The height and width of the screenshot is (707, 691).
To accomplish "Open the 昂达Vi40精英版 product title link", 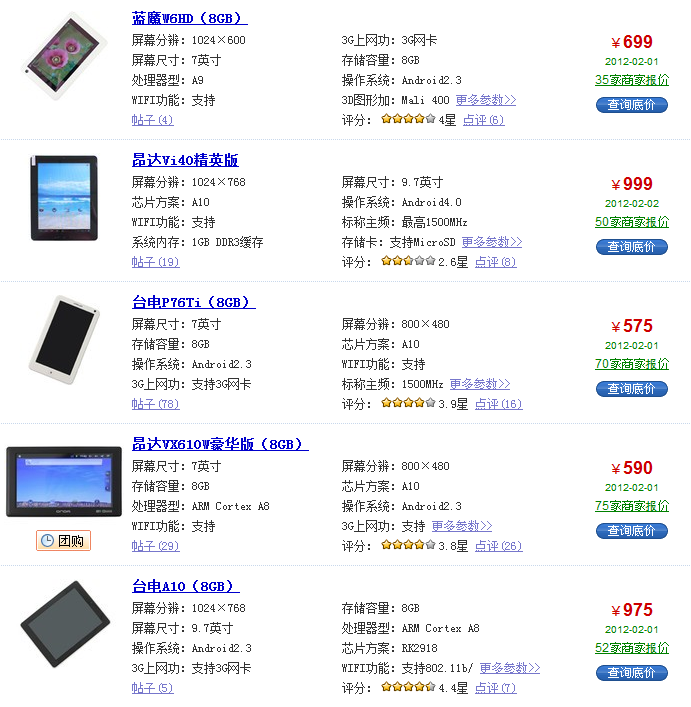I will (x=185, y=160).
